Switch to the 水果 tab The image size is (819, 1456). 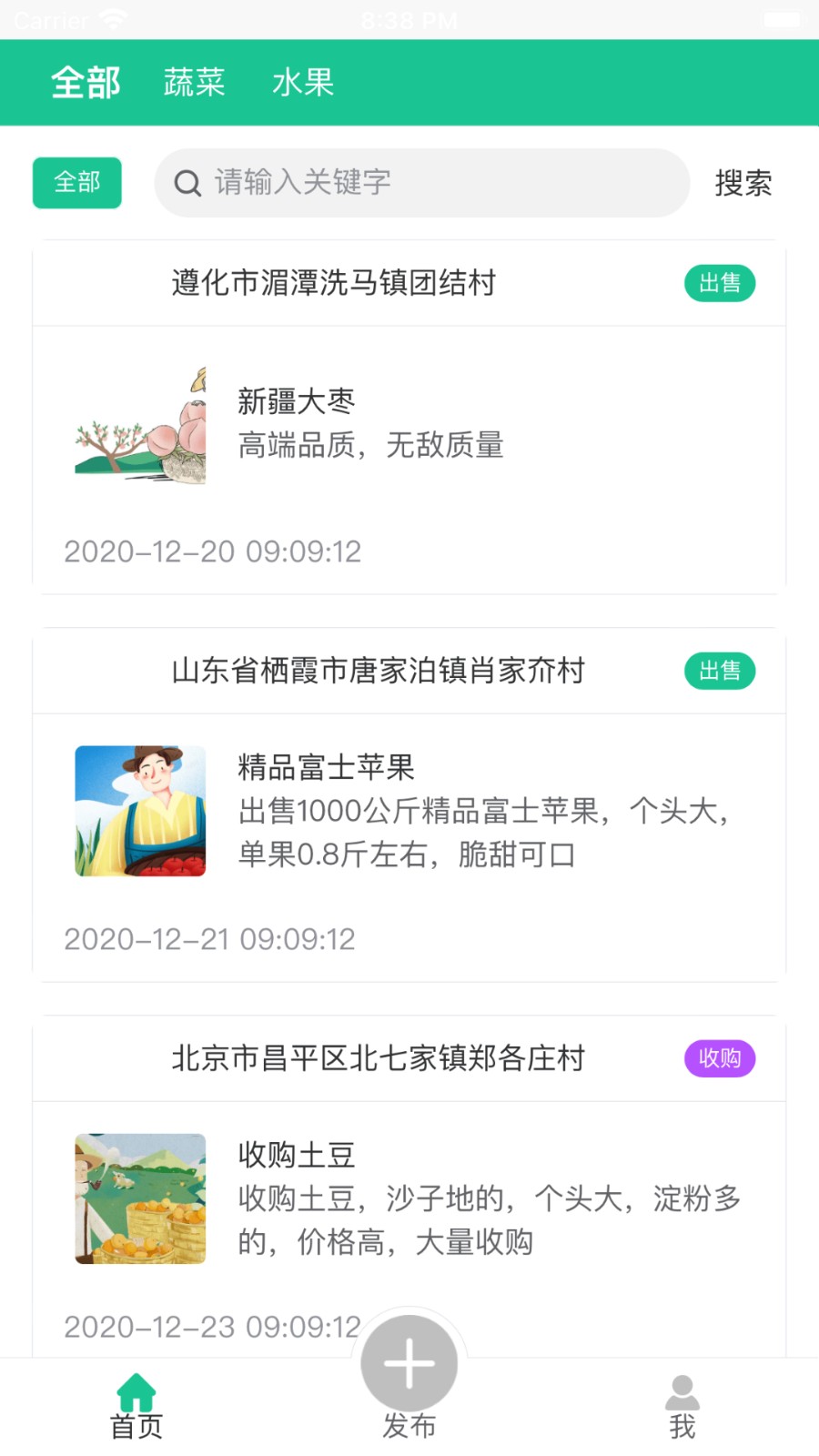303,82
